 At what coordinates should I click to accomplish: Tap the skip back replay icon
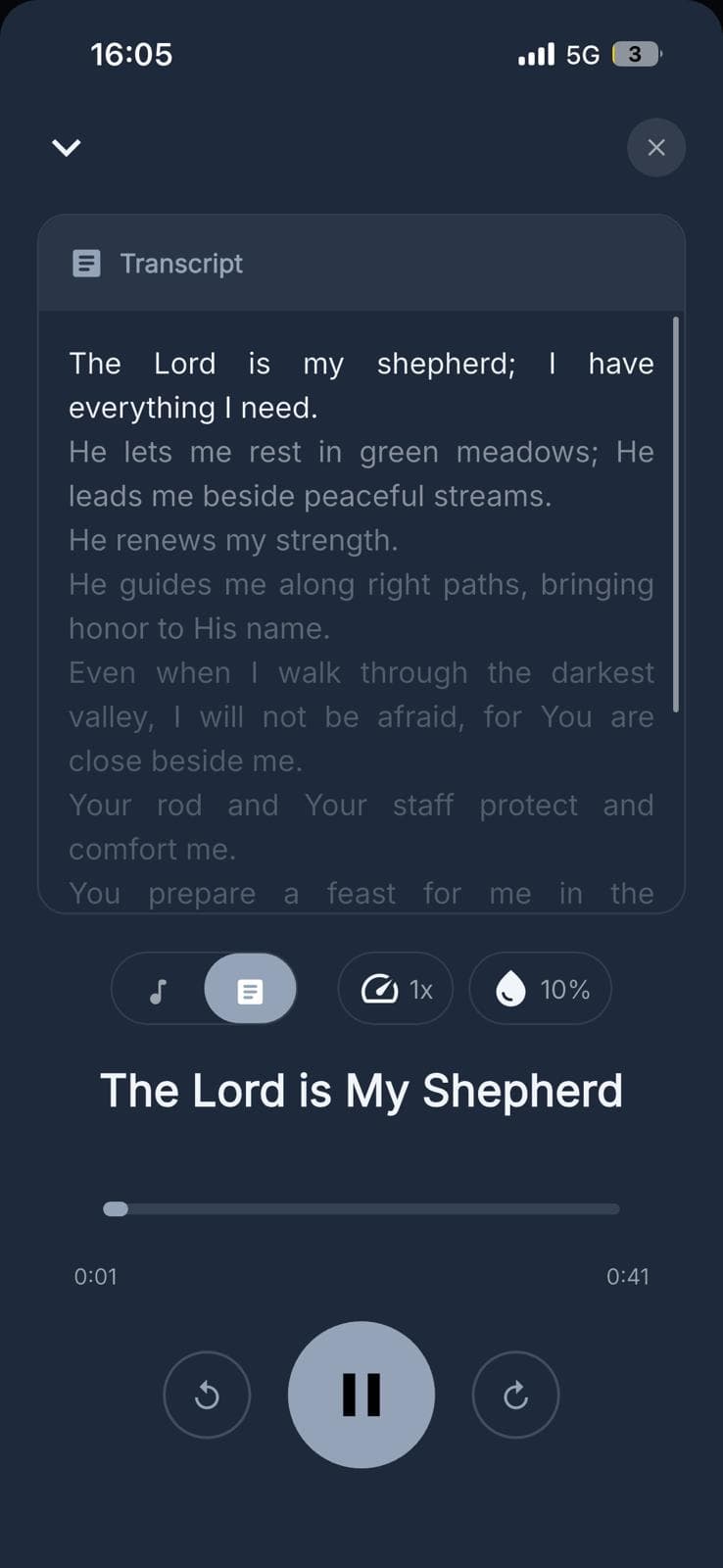pos(207,1395)
